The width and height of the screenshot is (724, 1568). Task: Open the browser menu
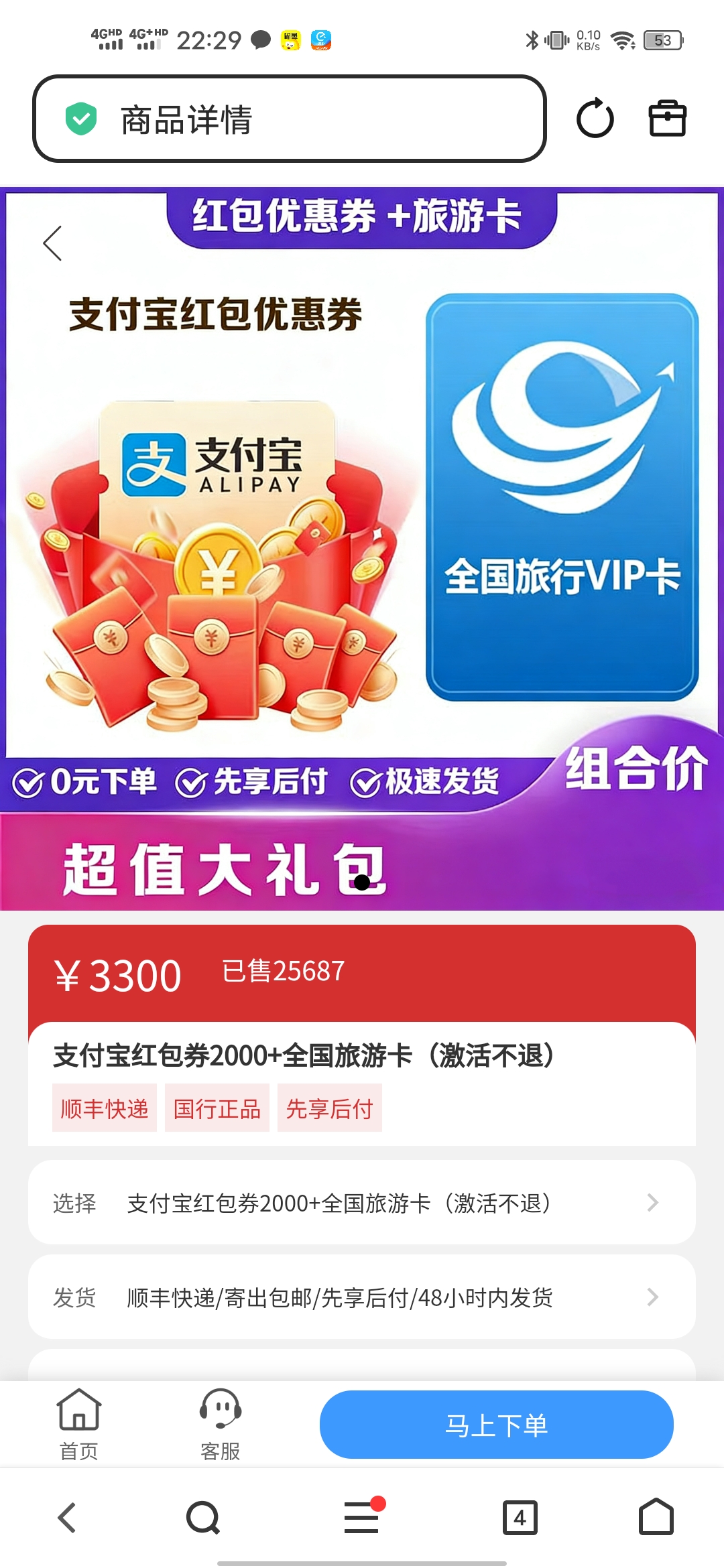[x=362, y=1518]
